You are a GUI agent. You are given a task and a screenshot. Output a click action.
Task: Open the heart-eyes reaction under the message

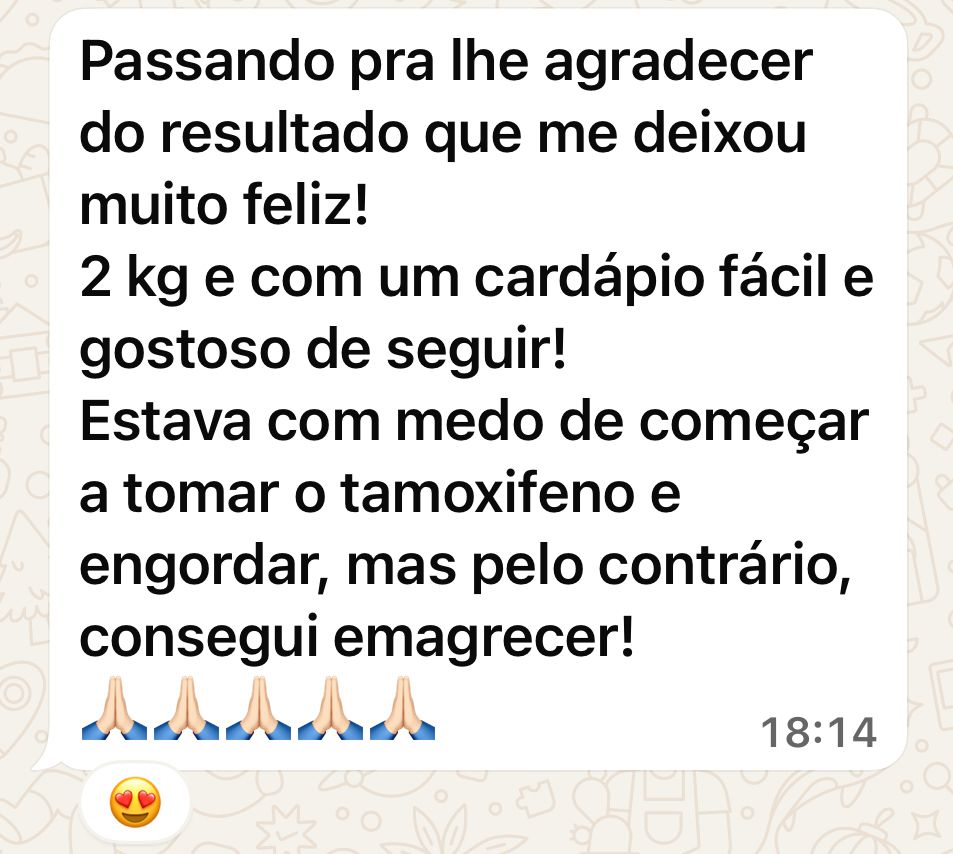135,802
